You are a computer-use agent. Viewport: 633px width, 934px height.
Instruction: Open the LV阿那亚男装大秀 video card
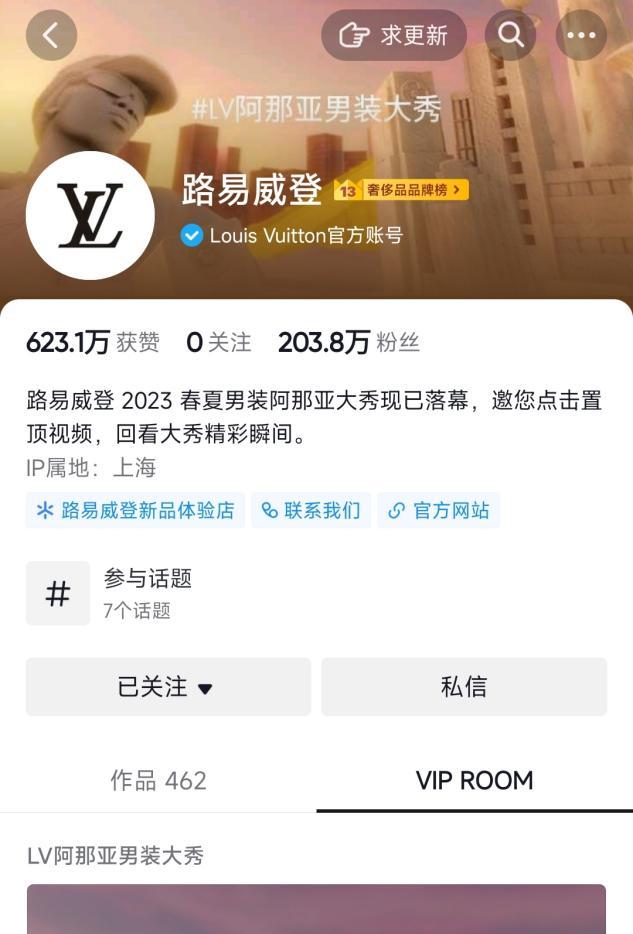point(316,908)
